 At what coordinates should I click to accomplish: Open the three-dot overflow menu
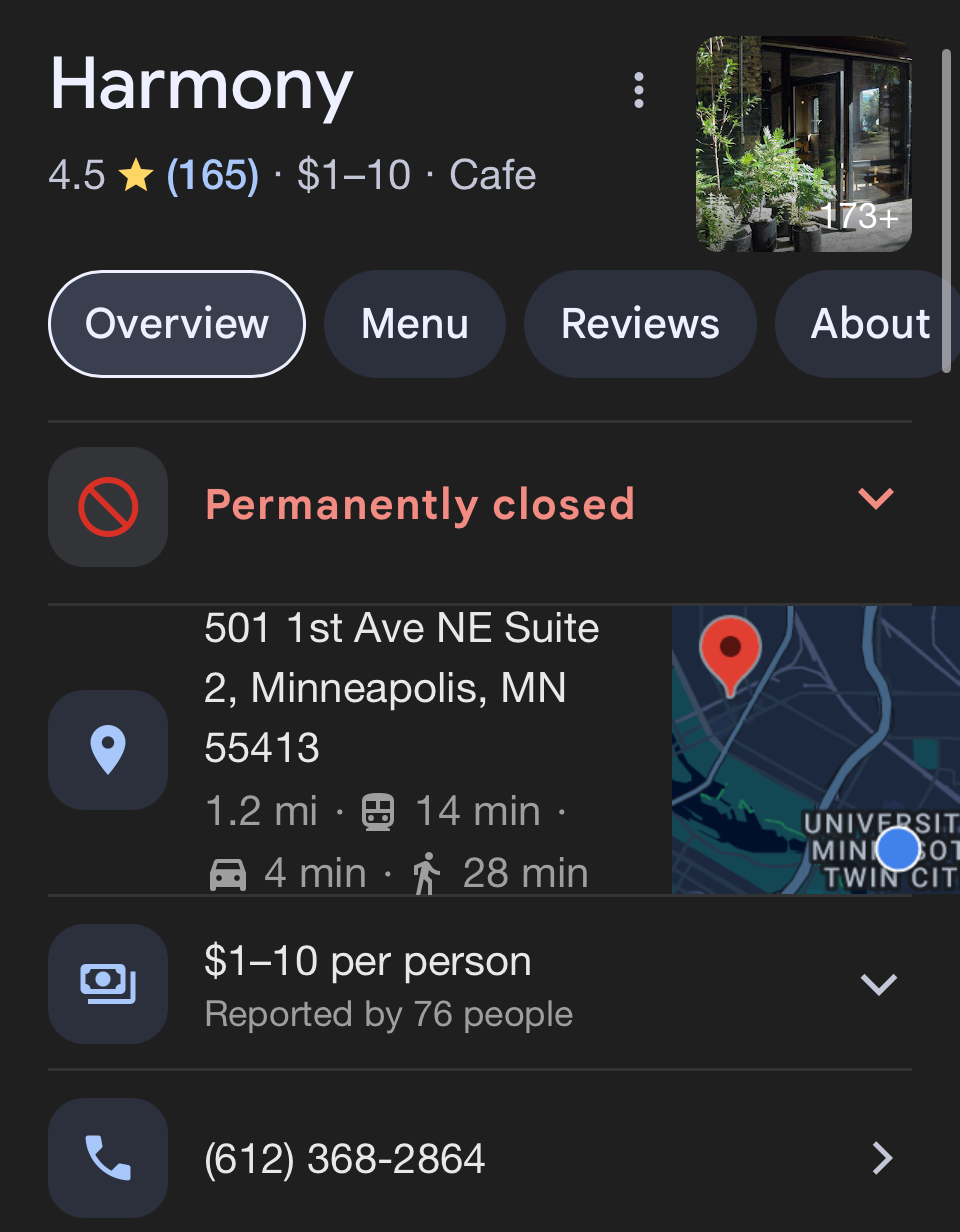coord(639,91)
